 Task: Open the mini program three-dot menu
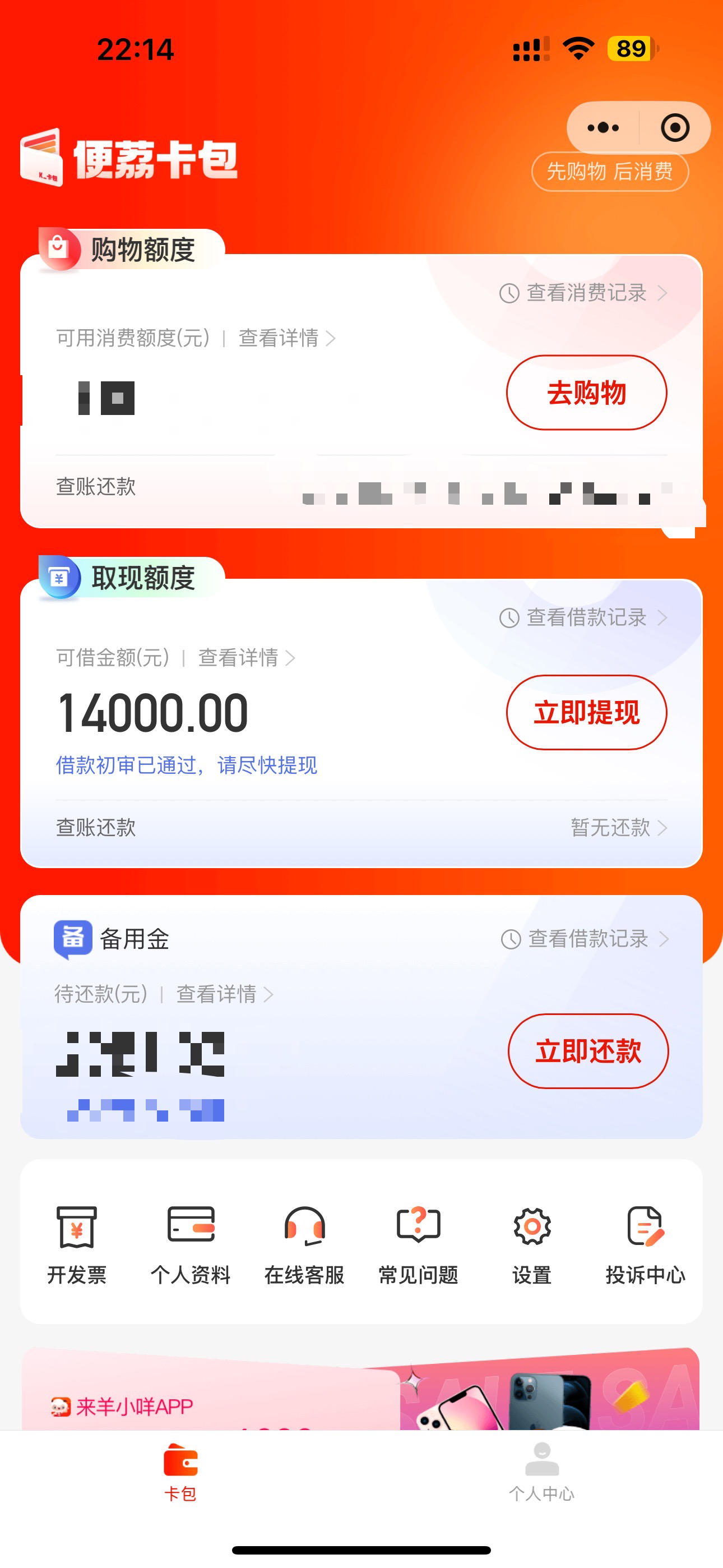click(603, 128)
